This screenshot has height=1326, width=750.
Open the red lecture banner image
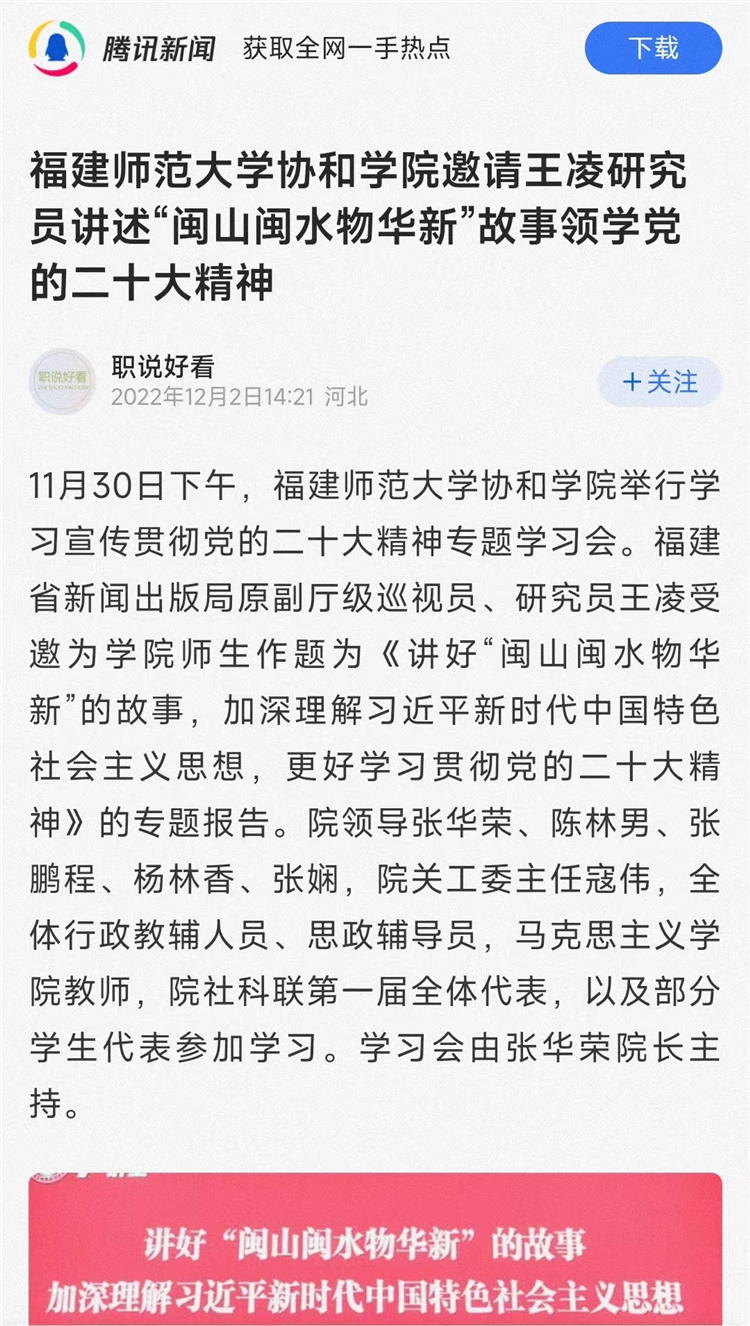375,1249
